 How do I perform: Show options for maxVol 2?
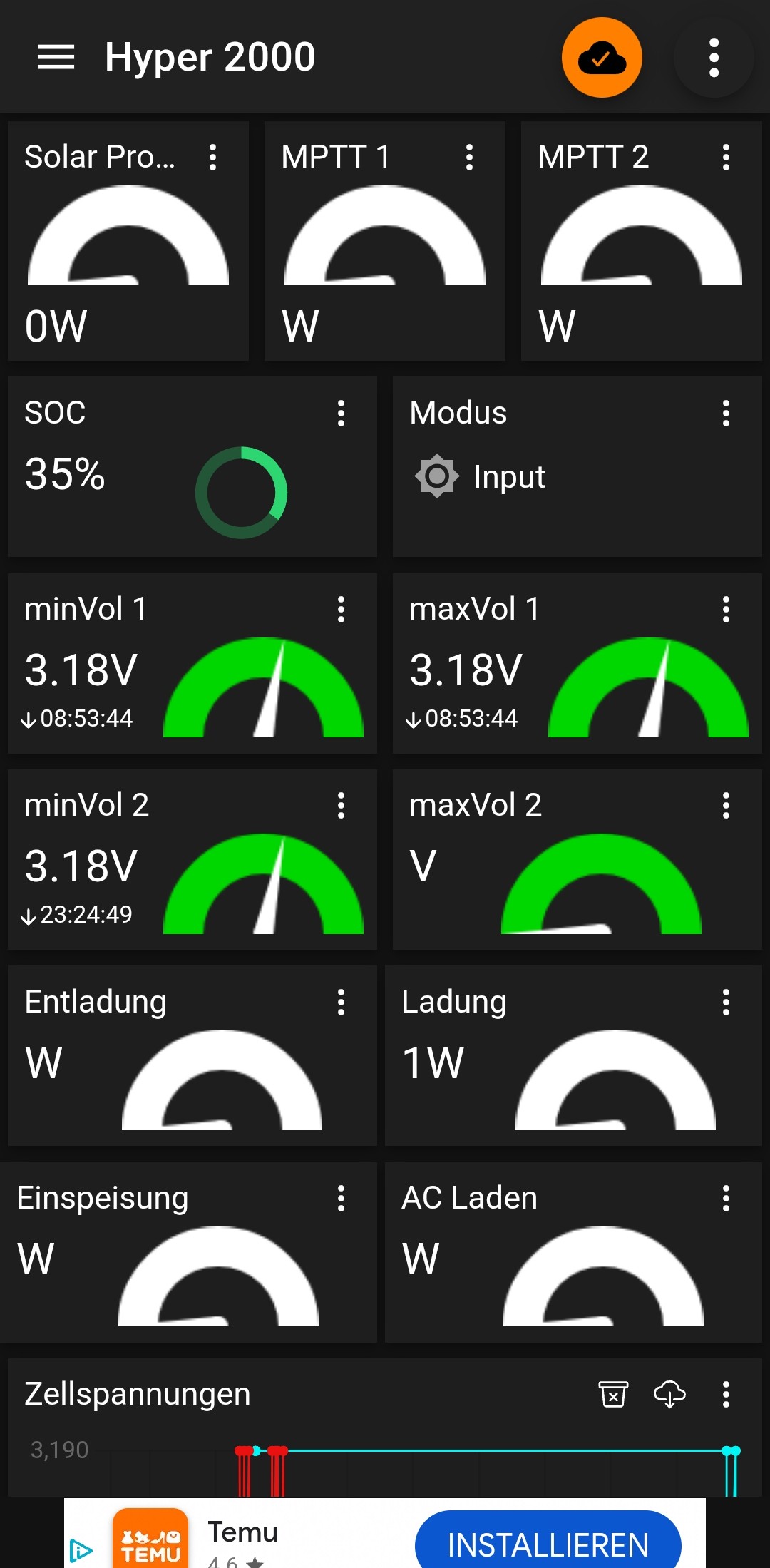(x=726, y=806)
